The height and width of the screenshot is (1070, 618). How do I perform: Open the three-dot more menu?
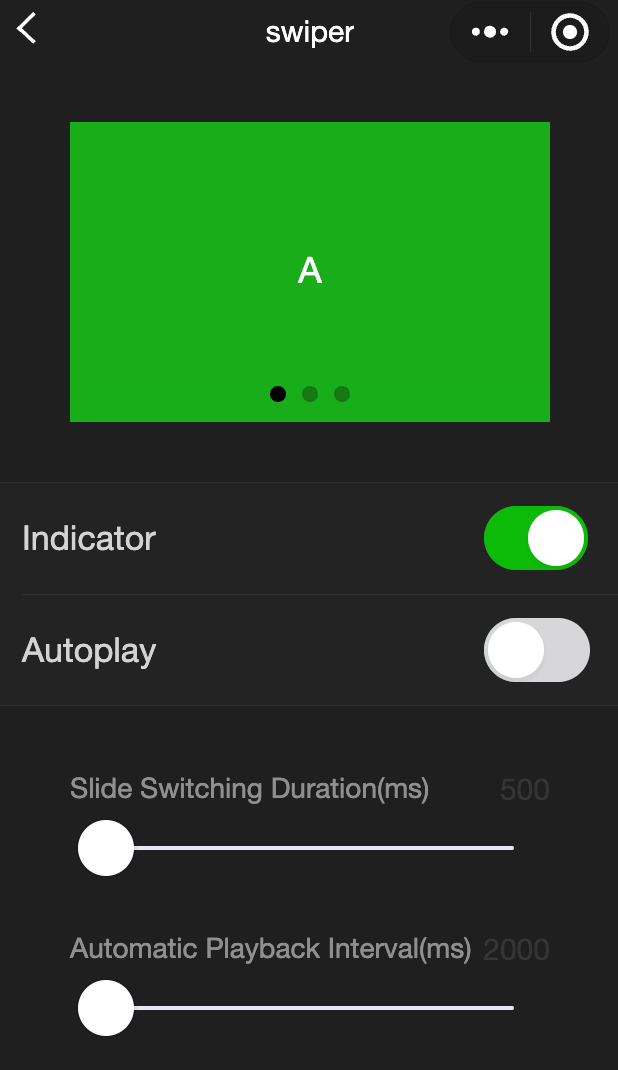[490, 32]
